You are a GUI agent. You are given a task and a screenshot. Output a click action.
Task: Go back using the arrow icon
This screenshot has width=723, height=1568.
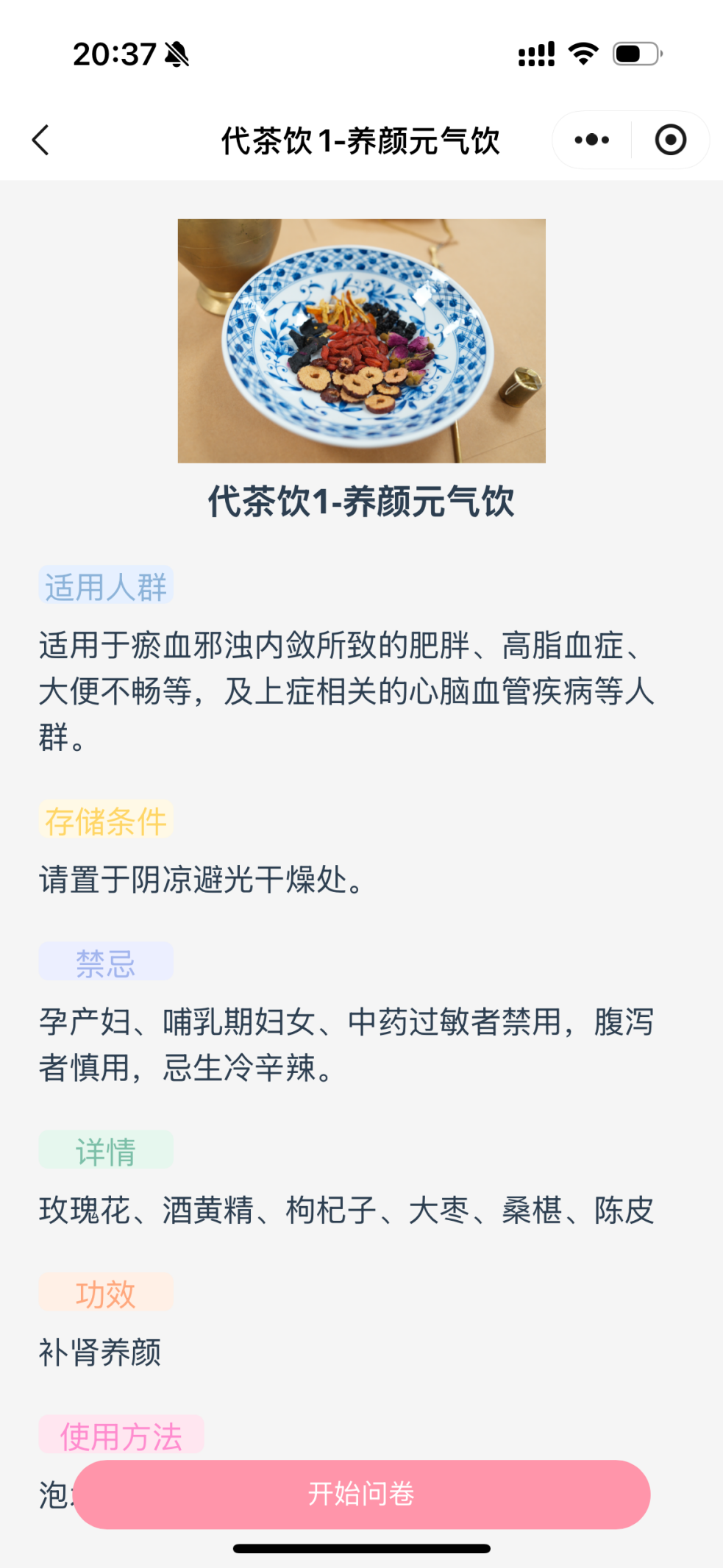point(41,140)
